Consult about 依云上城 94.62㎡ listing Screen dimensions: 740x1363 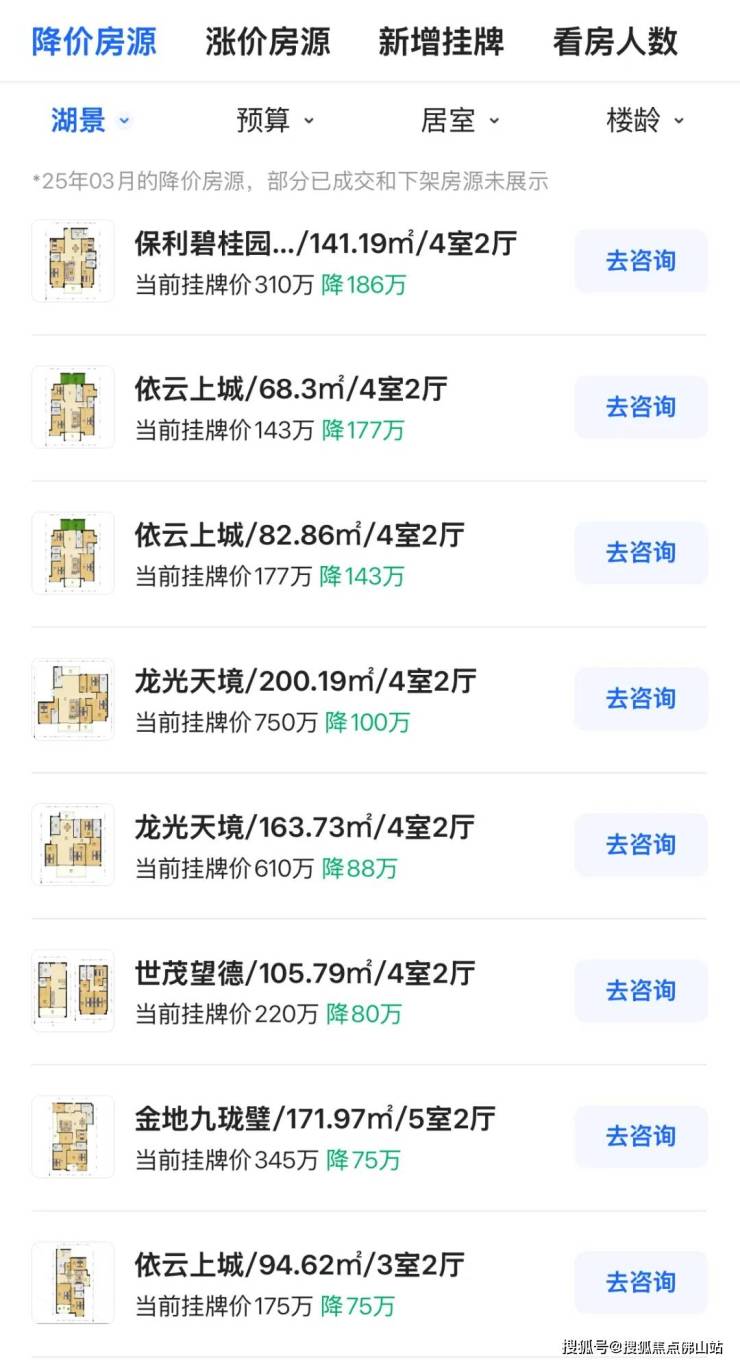(x=641, y=1283)
